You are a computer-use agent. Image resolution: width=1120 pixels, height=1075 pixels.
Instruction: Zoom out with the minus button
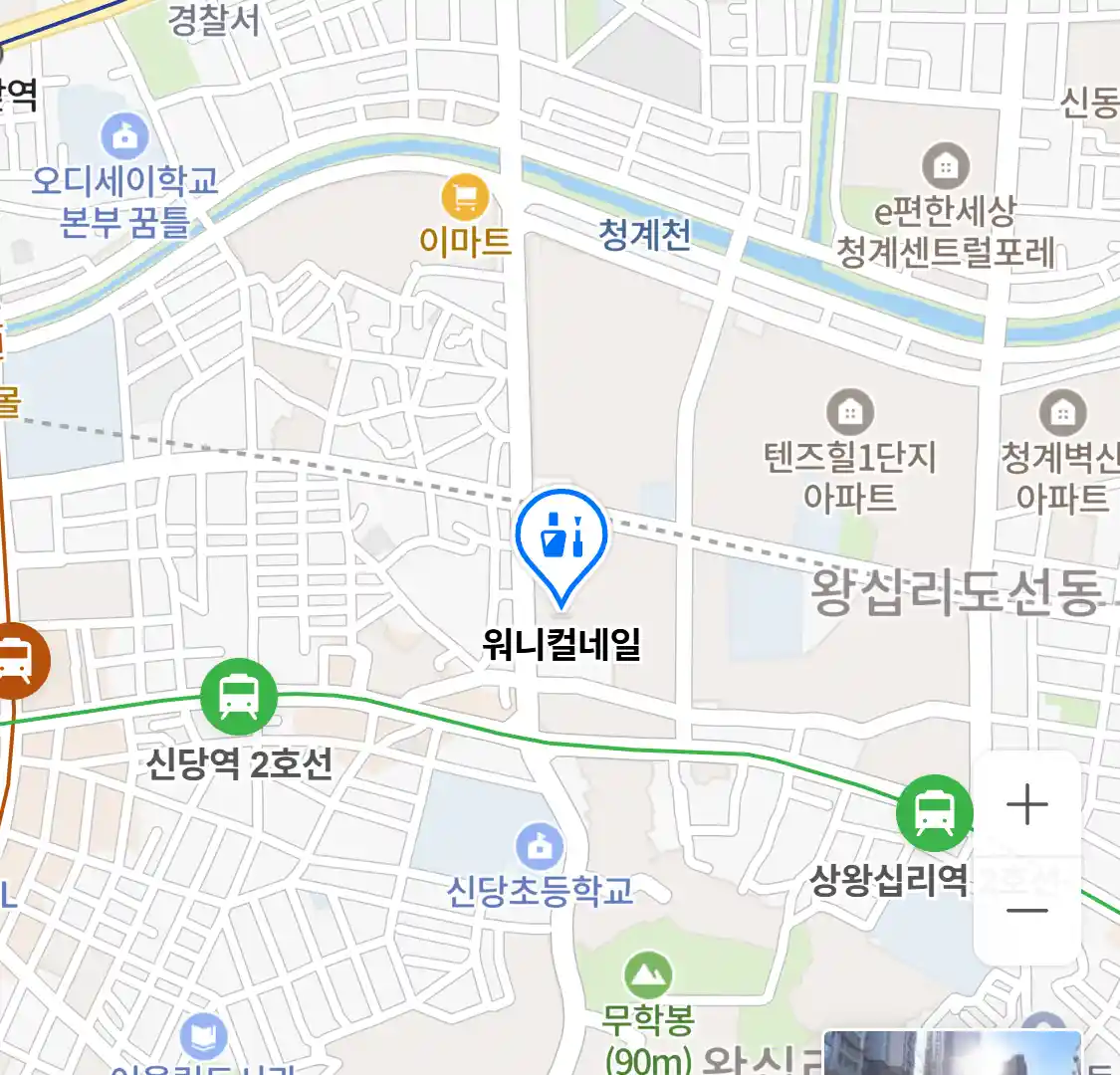[x=1026, y=911]
